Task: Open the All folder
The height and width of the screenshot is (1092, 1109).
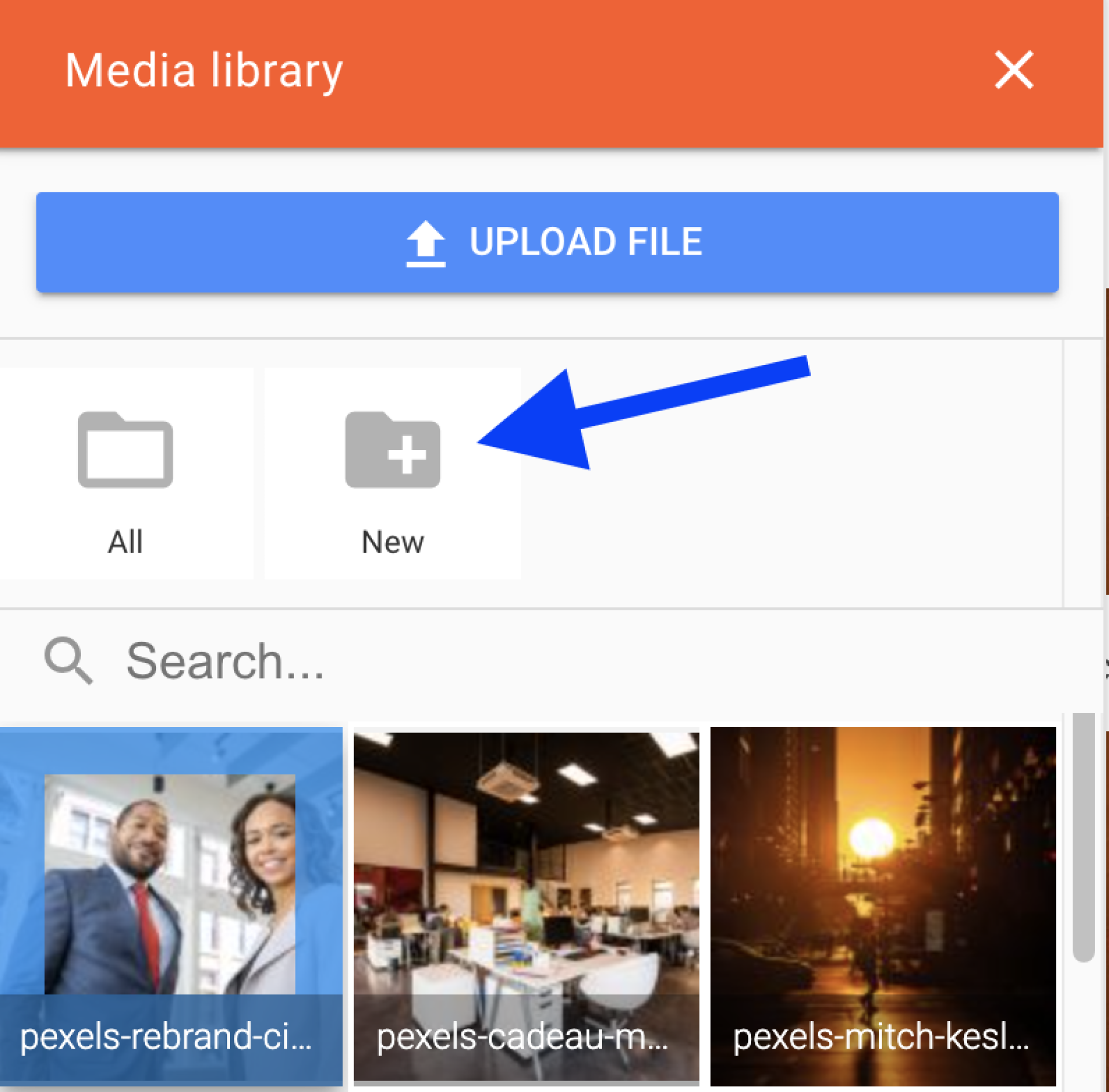Action: pos(125,474)
